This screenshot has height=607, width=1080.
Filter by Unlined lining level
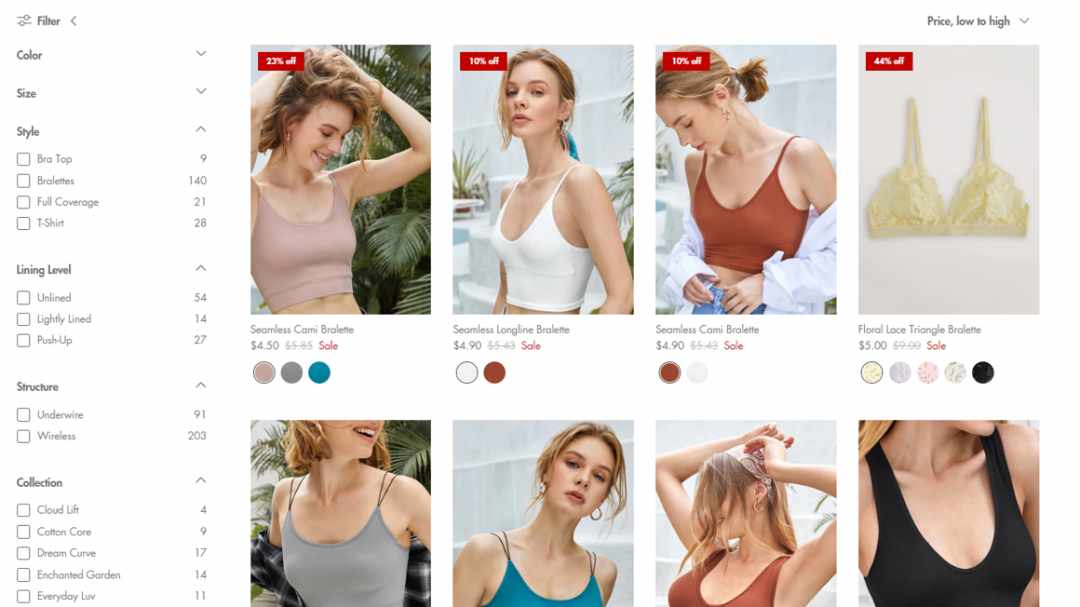coord(23,298)
